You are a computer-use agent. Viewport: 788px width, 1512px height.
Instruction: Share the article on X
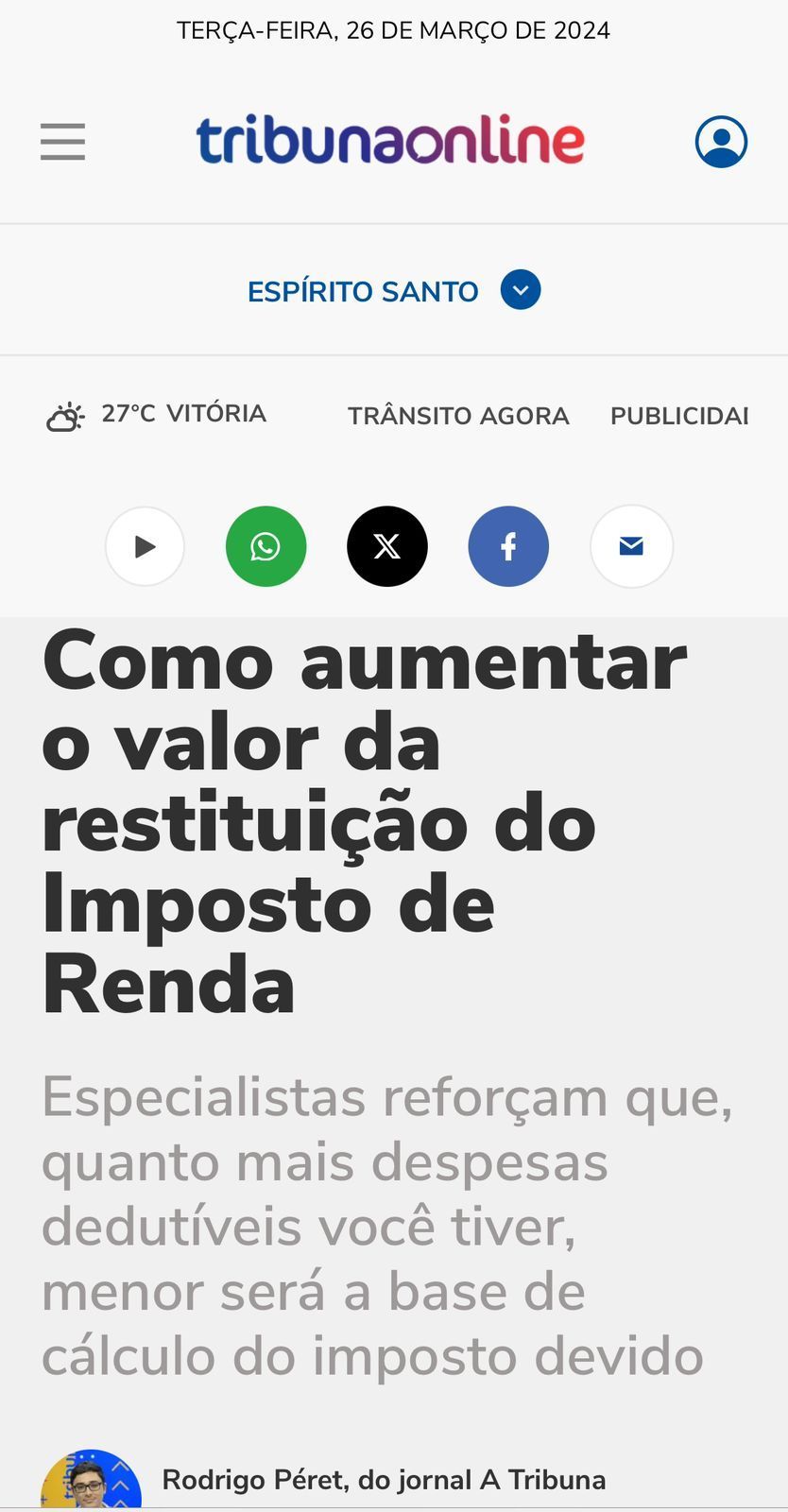point(387,546)
